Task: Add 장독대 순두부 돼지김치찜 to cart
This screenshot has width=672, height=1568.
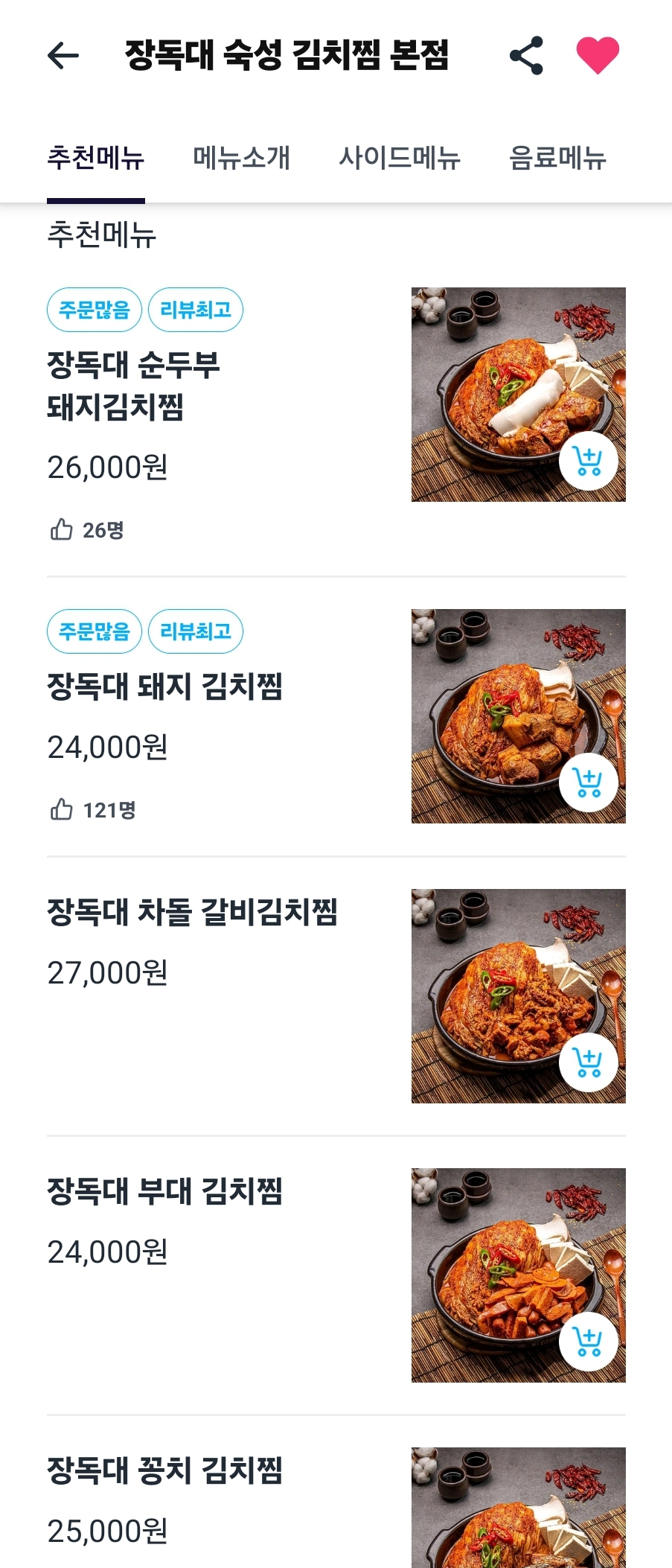Action: point(588,461)
